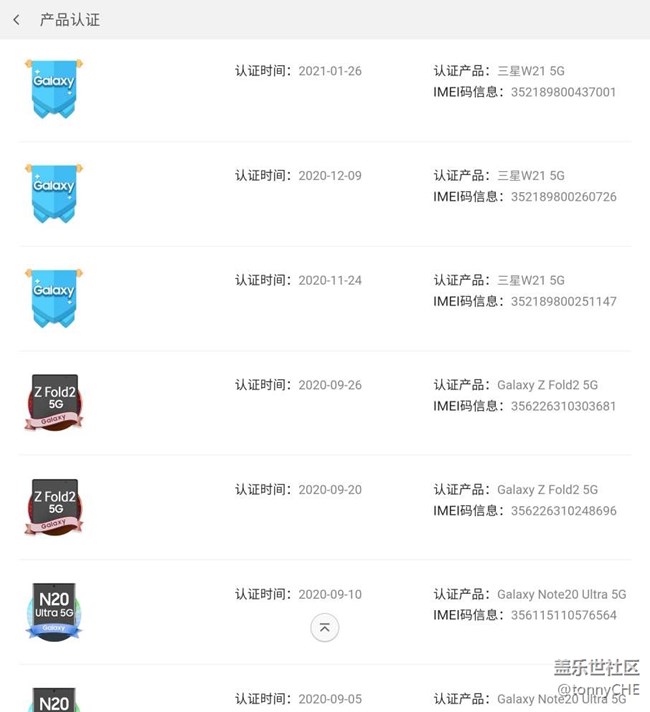Select the certification dated 2020-11-24
The width and height of the screenshot is (650, 712).
coord(325,299)
